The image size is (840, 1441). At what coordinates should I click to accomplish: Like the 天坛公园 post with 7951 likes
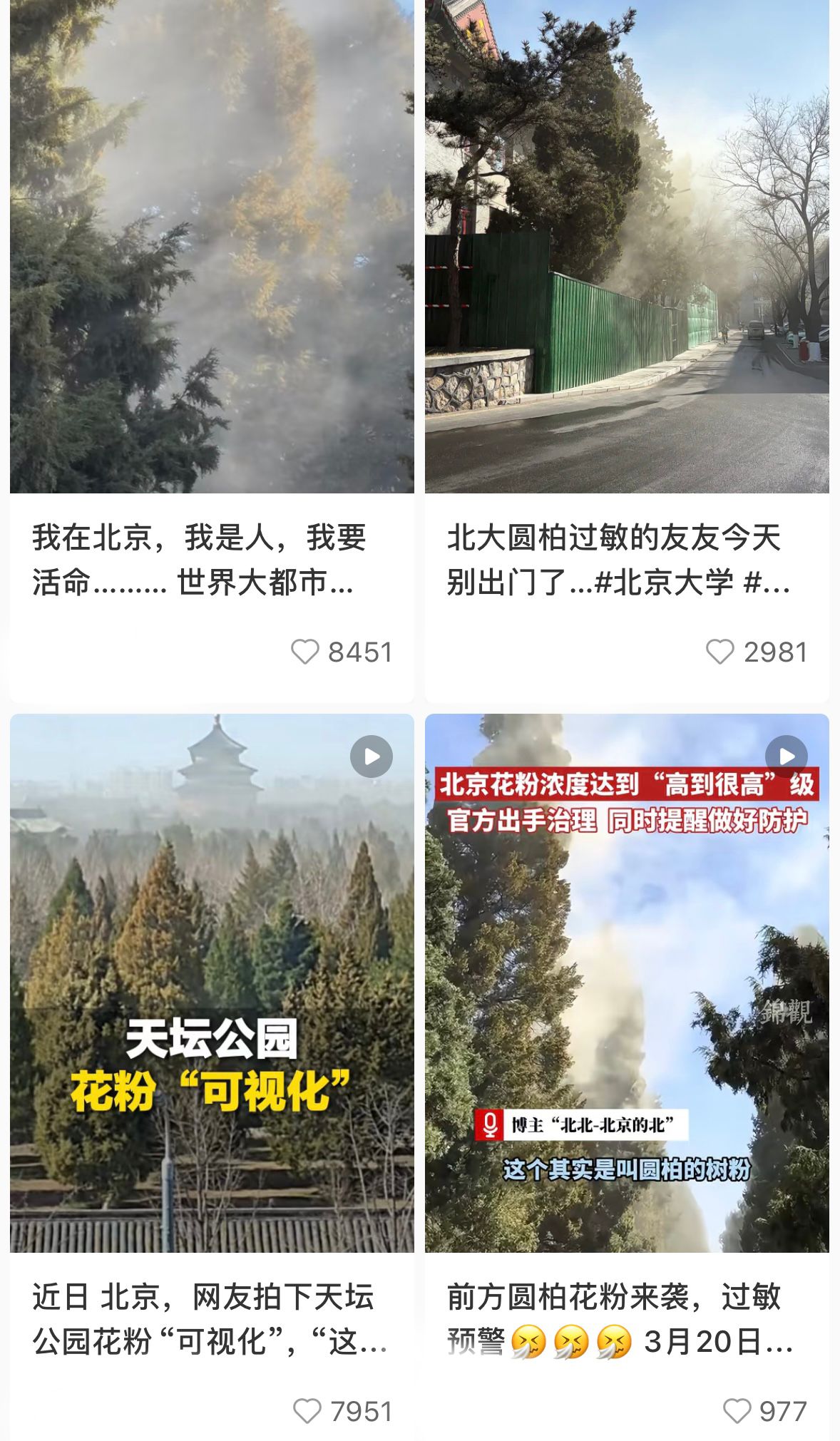click(307, 1411)
